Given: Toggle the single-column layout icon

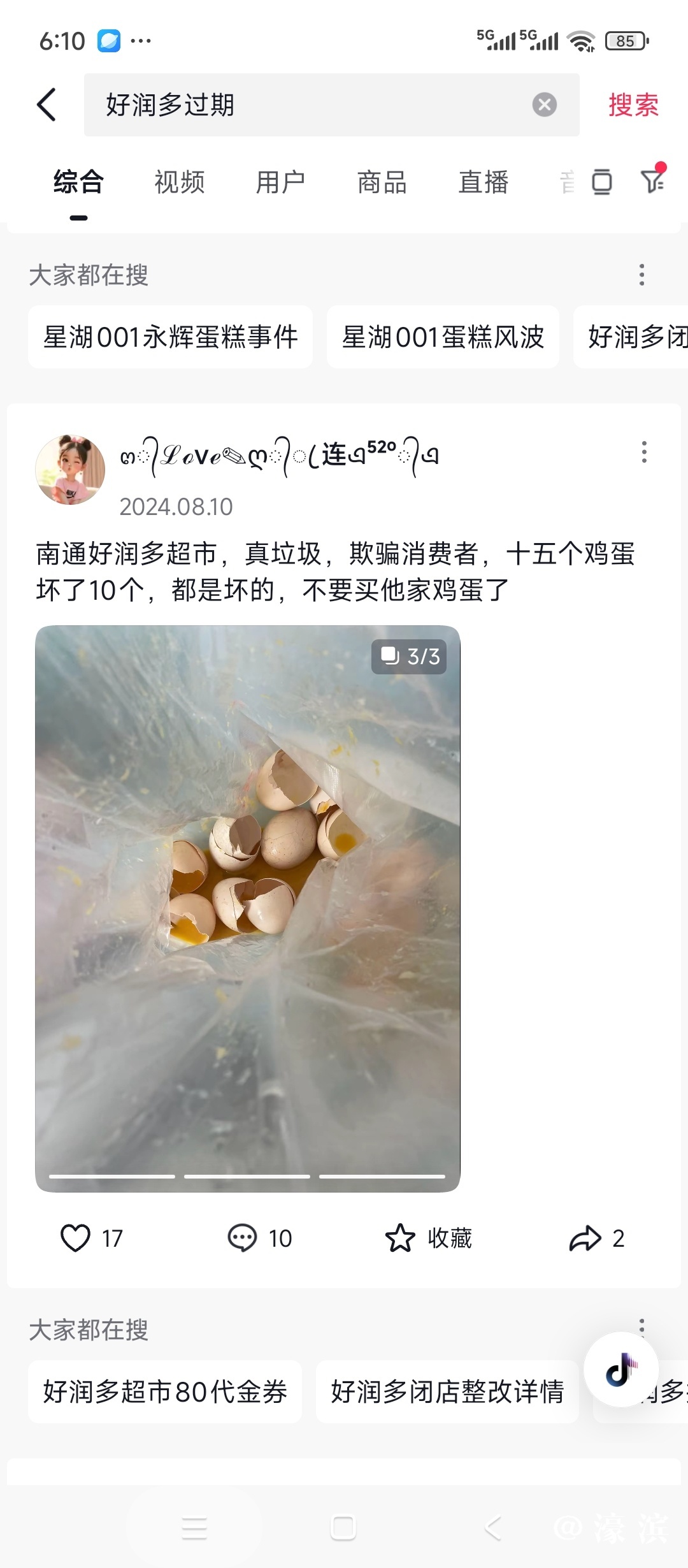Looking at the screenshot, I should pos(601,182).
